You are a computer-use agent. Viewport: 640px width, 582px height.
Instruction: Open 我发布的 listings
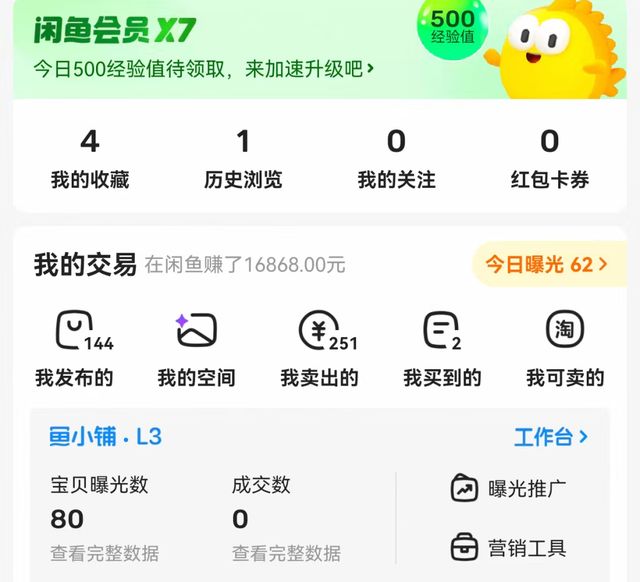(x=74, y=348)
